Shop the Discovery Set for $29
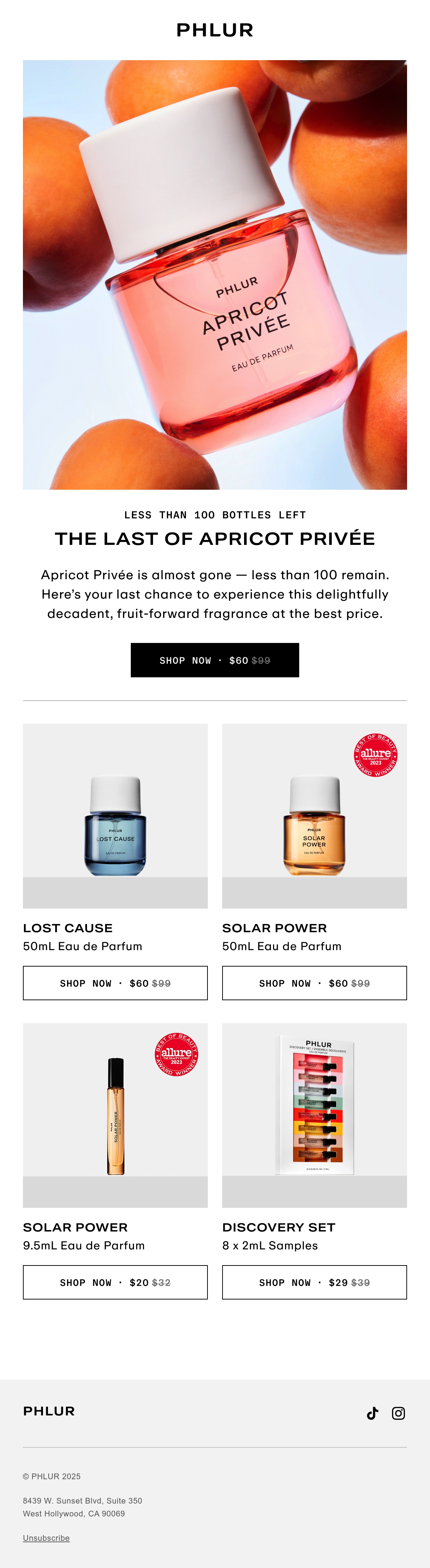Viewport: 430px width, 1568px height. point(314,1282)
